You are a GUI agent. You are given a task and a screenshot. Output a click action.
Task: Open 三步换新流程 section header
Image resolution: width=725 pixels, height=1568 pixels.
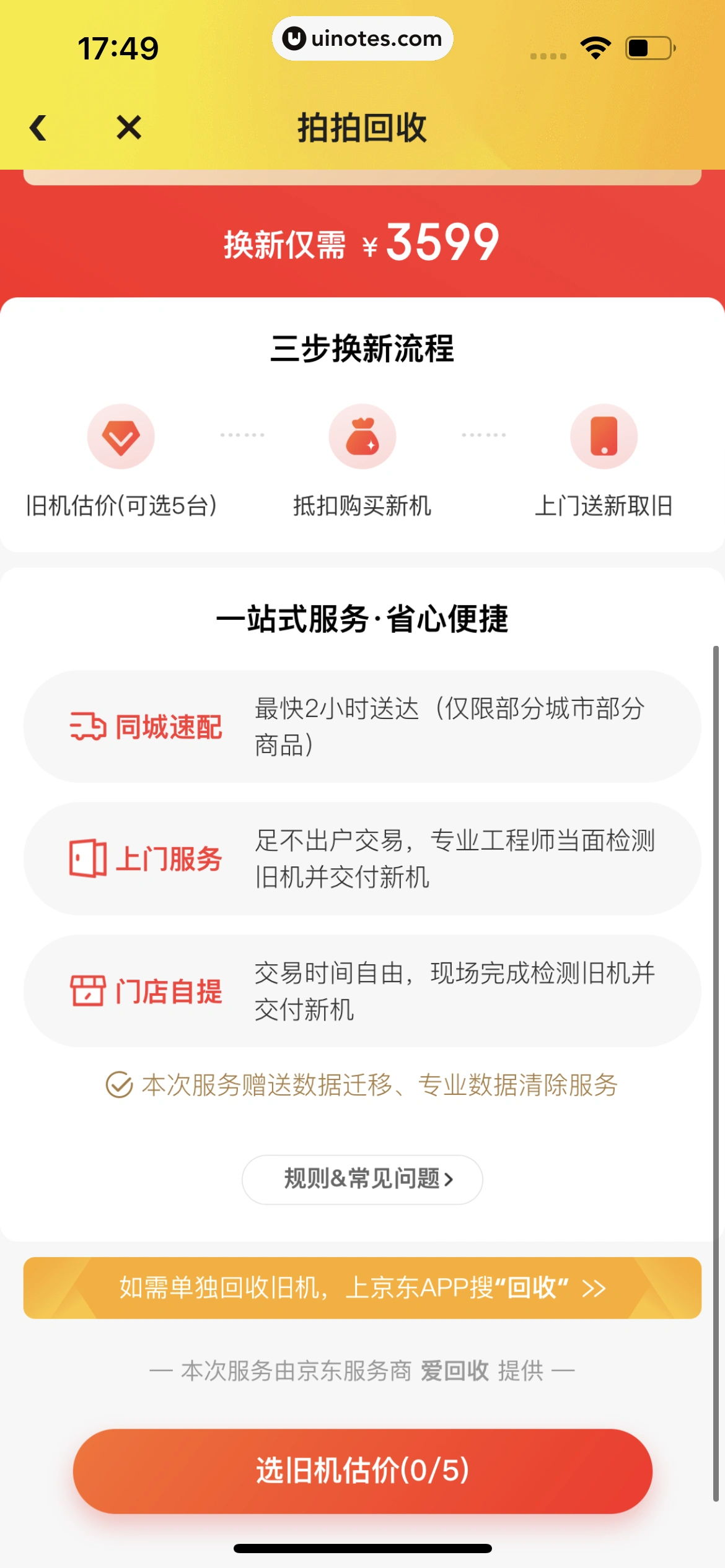[362, 347]
